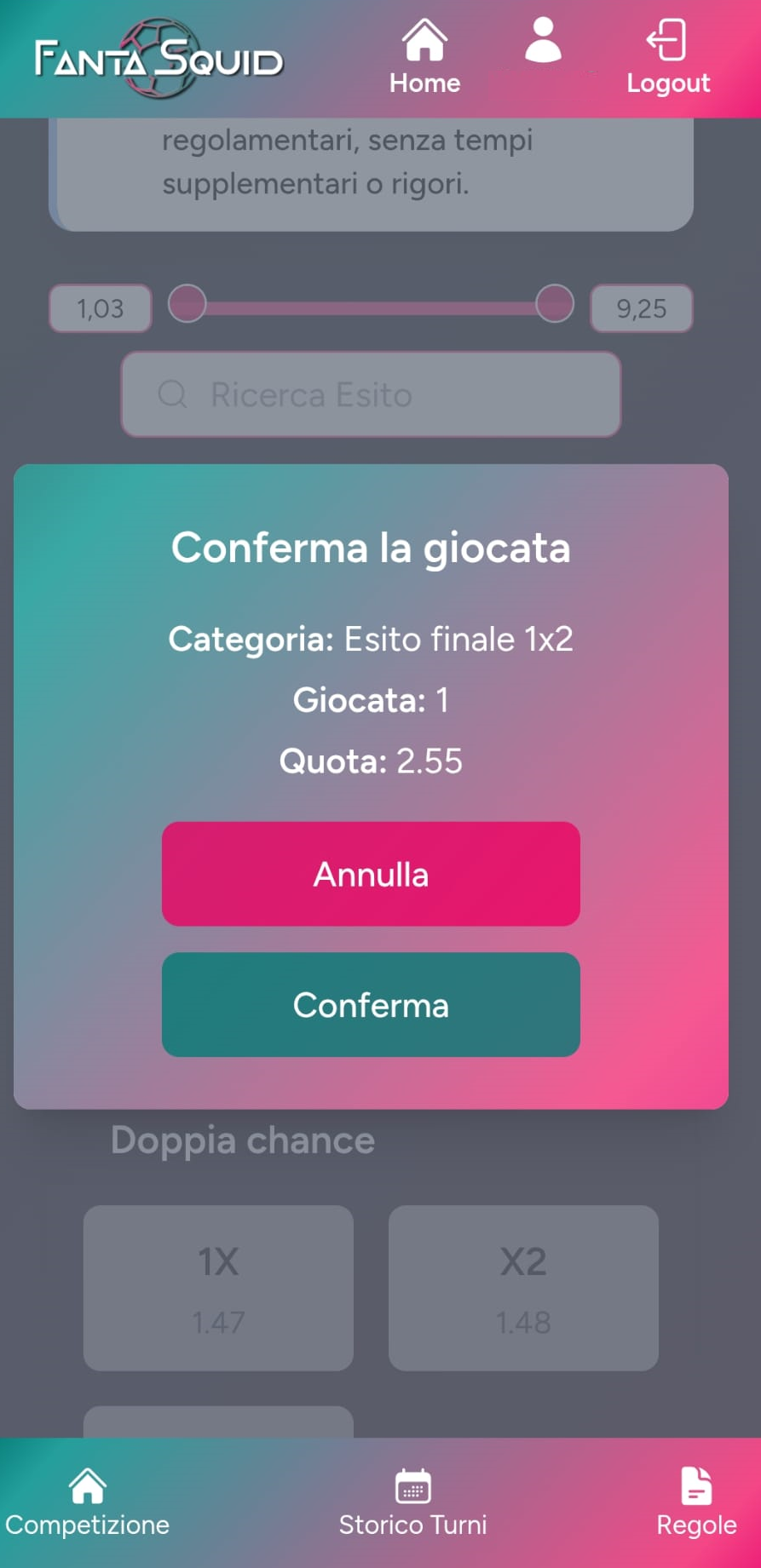761x1568 pixels.
Task: Tap the magnifier icon in Ricerca Esito
Action: [175, 394]
